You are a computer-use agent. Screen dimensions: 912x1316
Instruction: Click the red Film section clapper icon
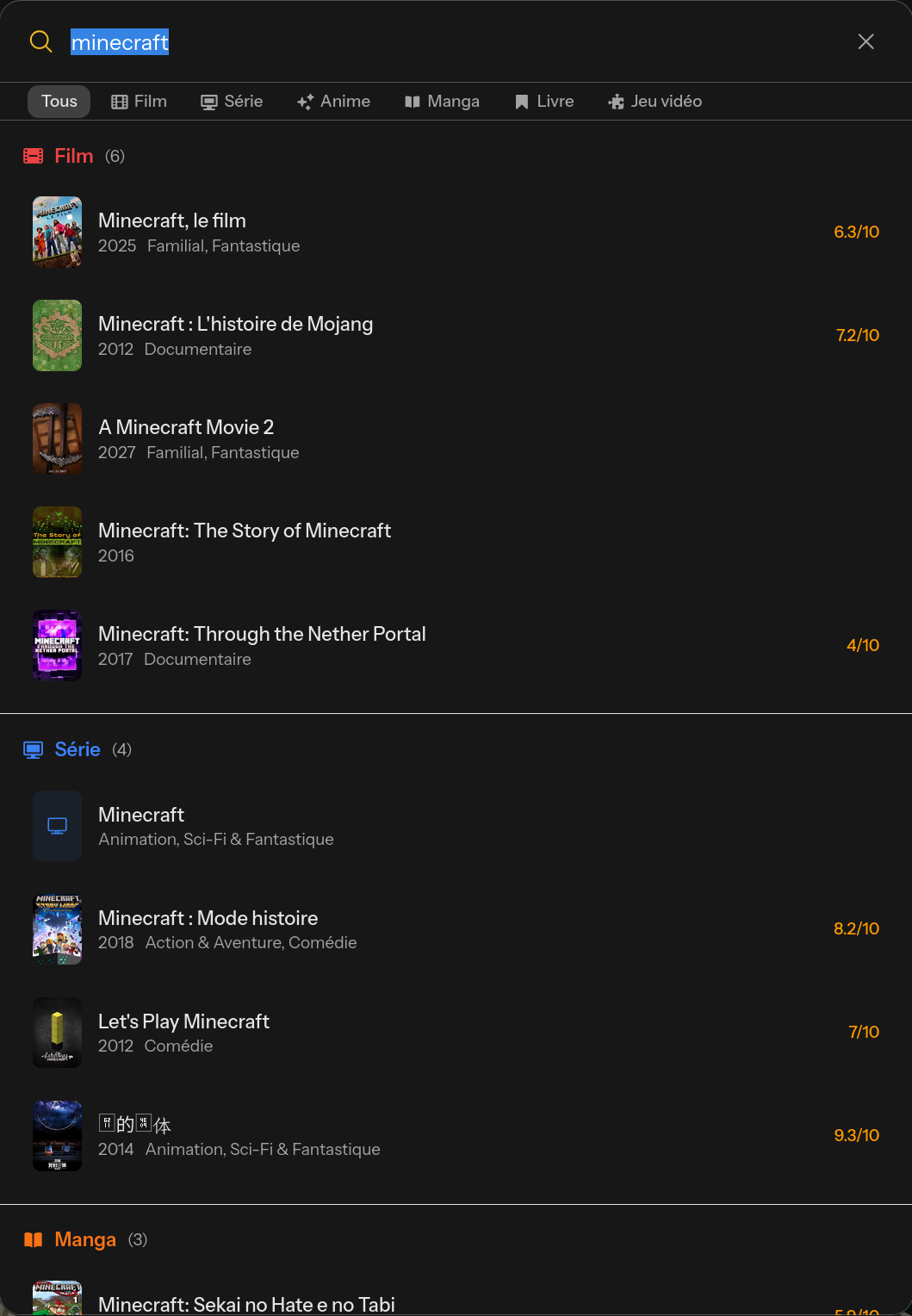pyautogui.click(x=33, y=156)
